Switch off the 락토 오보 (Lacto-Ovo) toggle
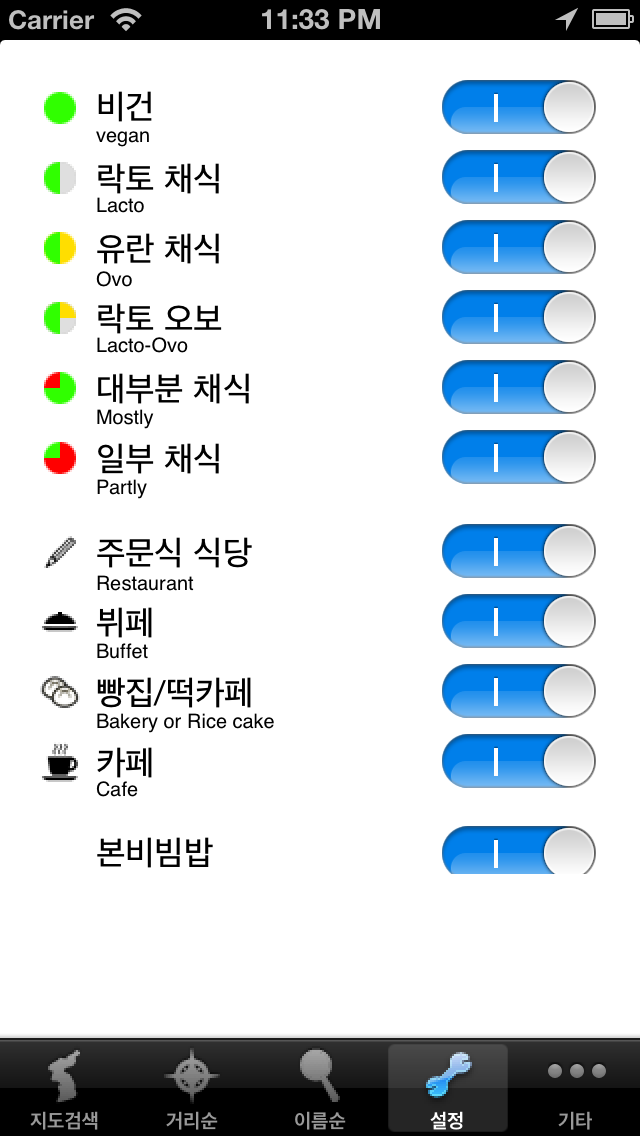Screen dimensions: 640x1136 coord(518,317)
